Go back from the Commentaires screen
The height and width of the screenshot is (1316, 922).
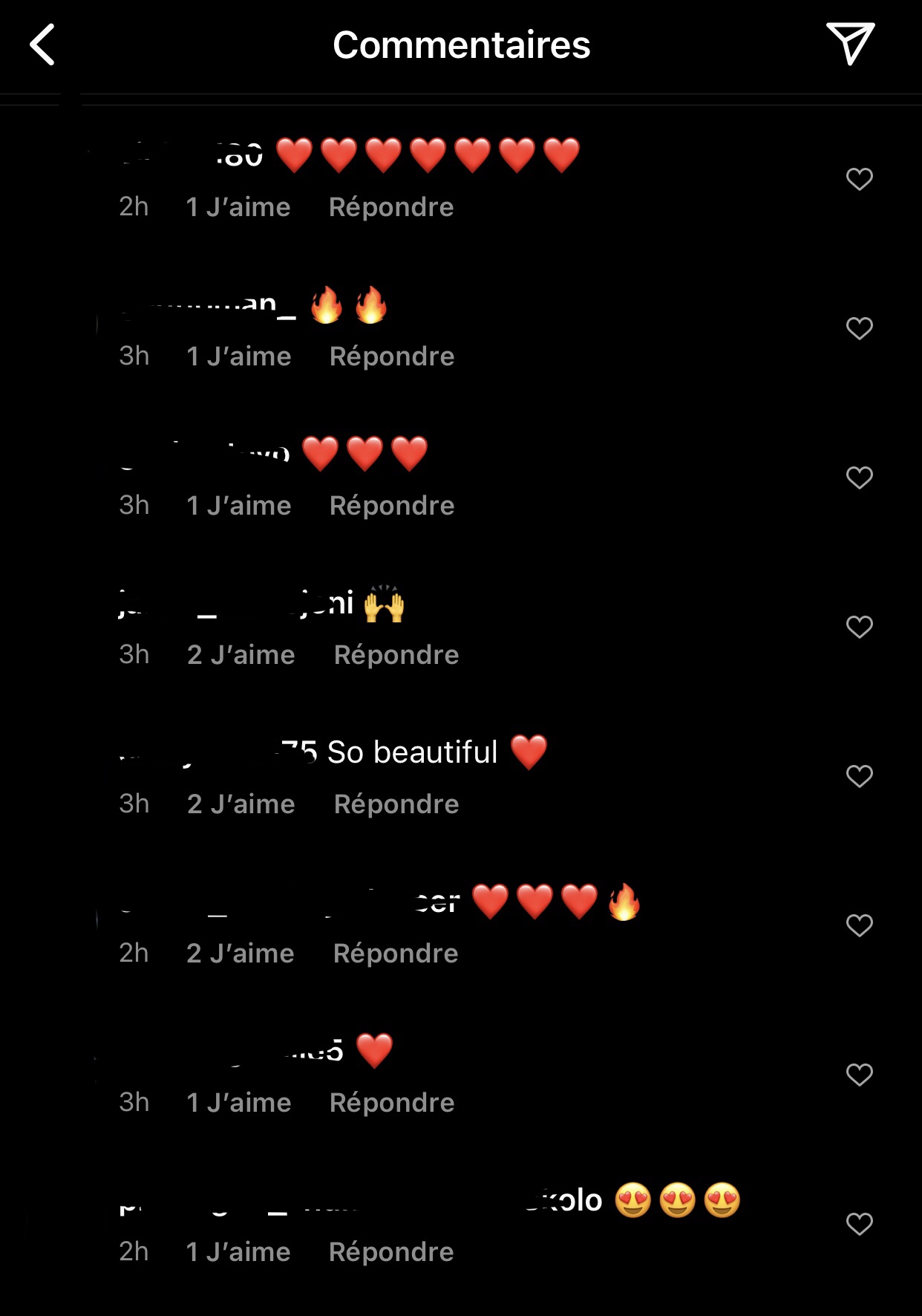pyautogui.click(x=43, y=45)
